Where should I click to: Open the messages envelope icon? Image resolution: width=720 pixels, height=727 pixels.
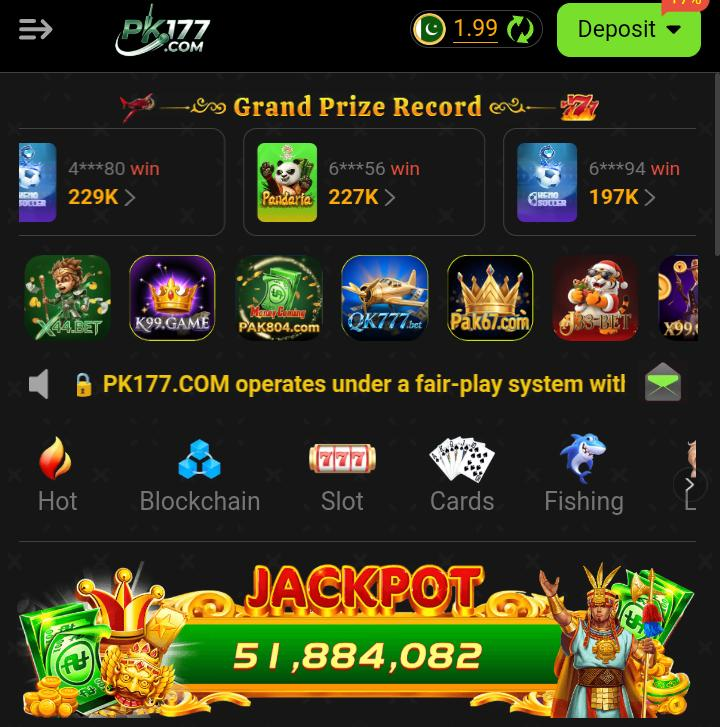662,383
